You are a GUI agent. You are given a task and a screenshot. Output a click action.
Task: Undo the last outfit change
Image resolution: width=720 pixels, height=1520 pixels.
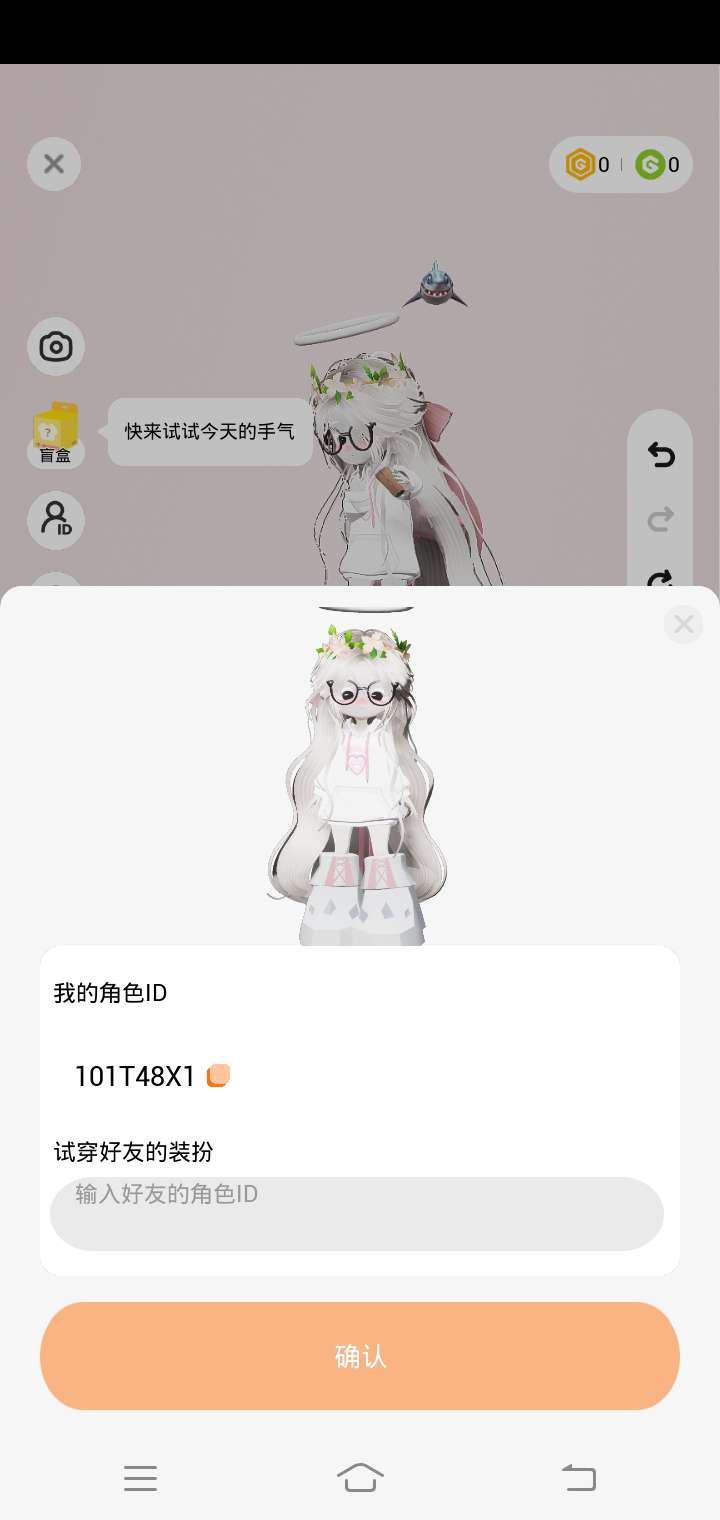(x=661, y=456)
